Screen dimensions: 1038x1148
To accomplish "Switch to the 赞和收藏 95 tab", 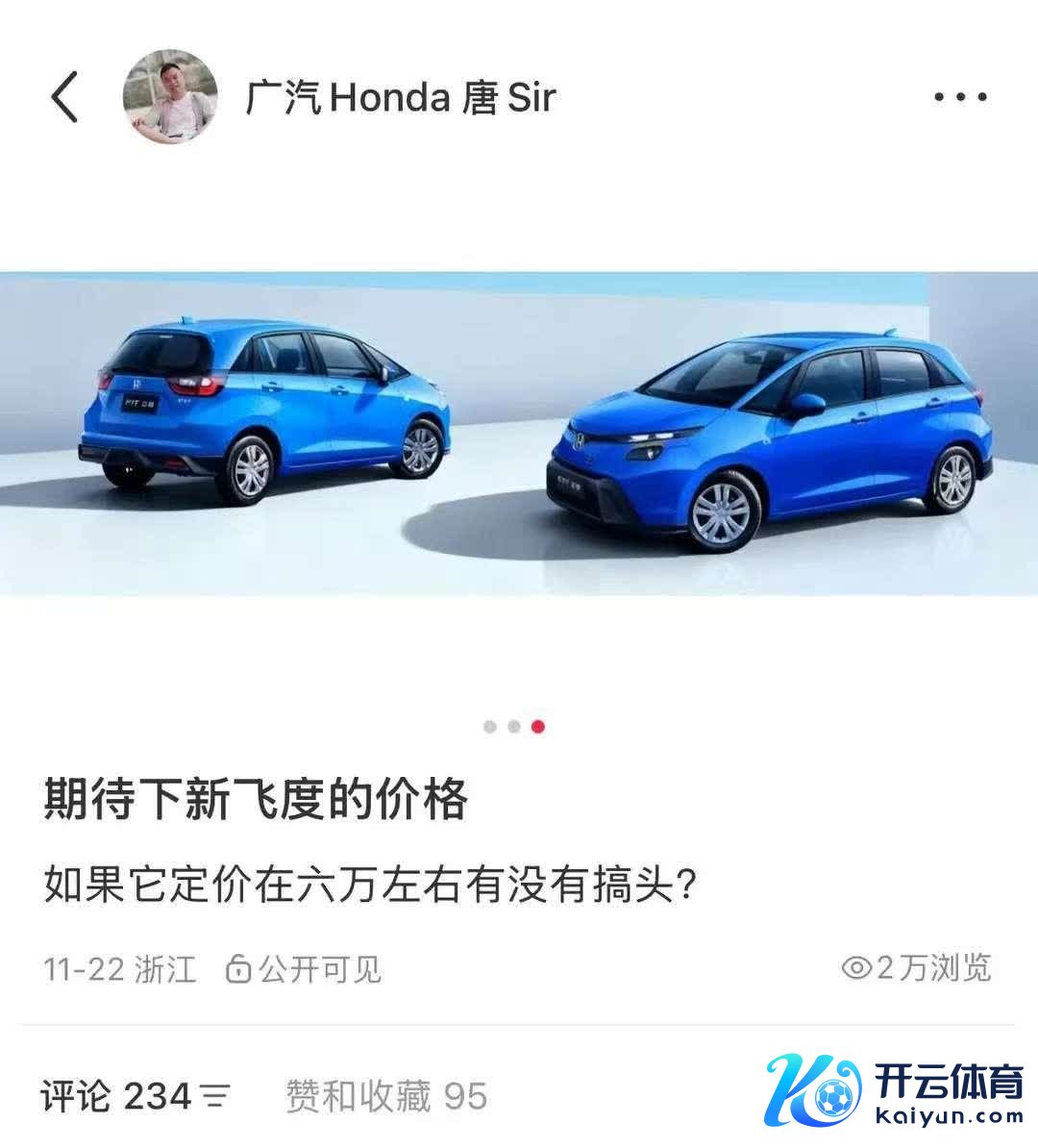I will pos(386,1096).
